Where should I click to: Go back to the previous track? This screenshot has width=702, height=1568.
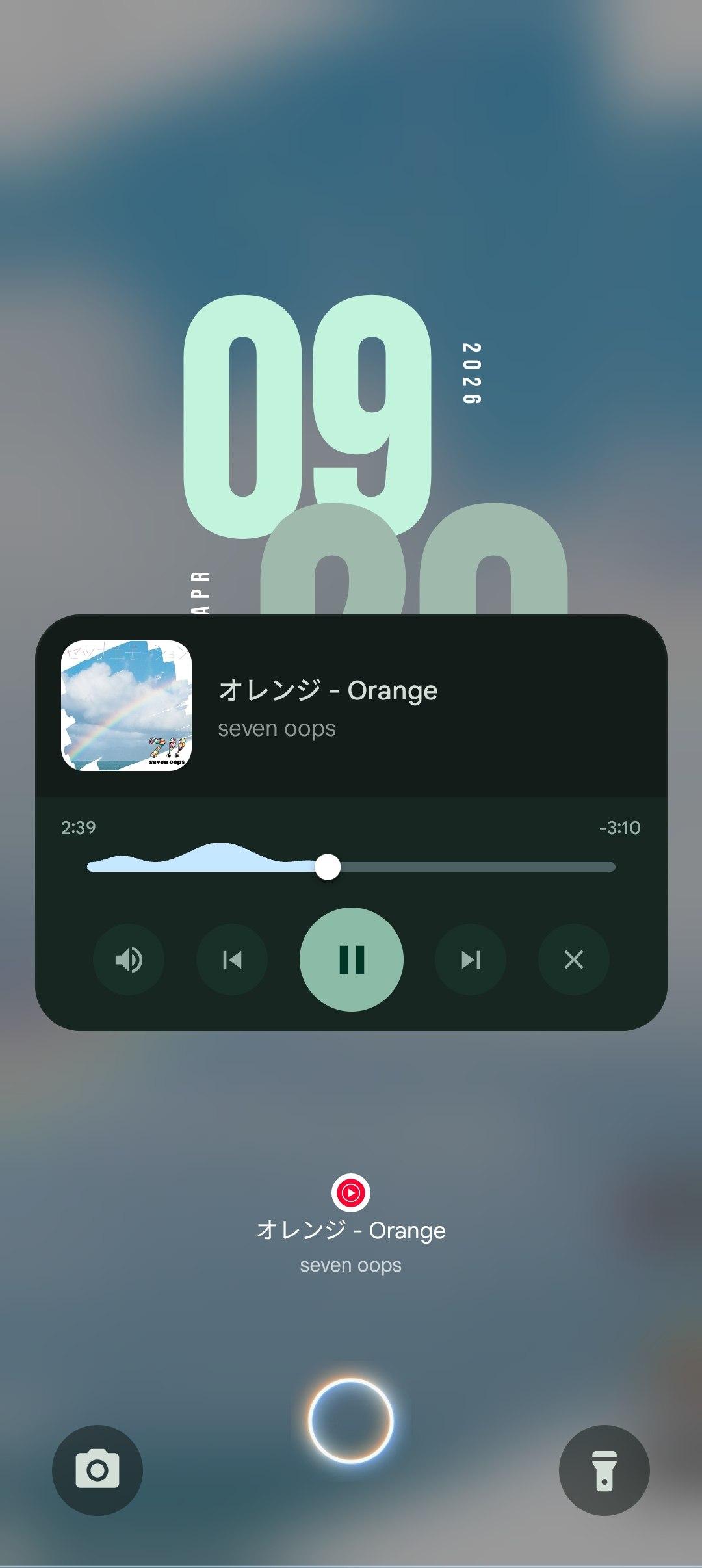232,960
